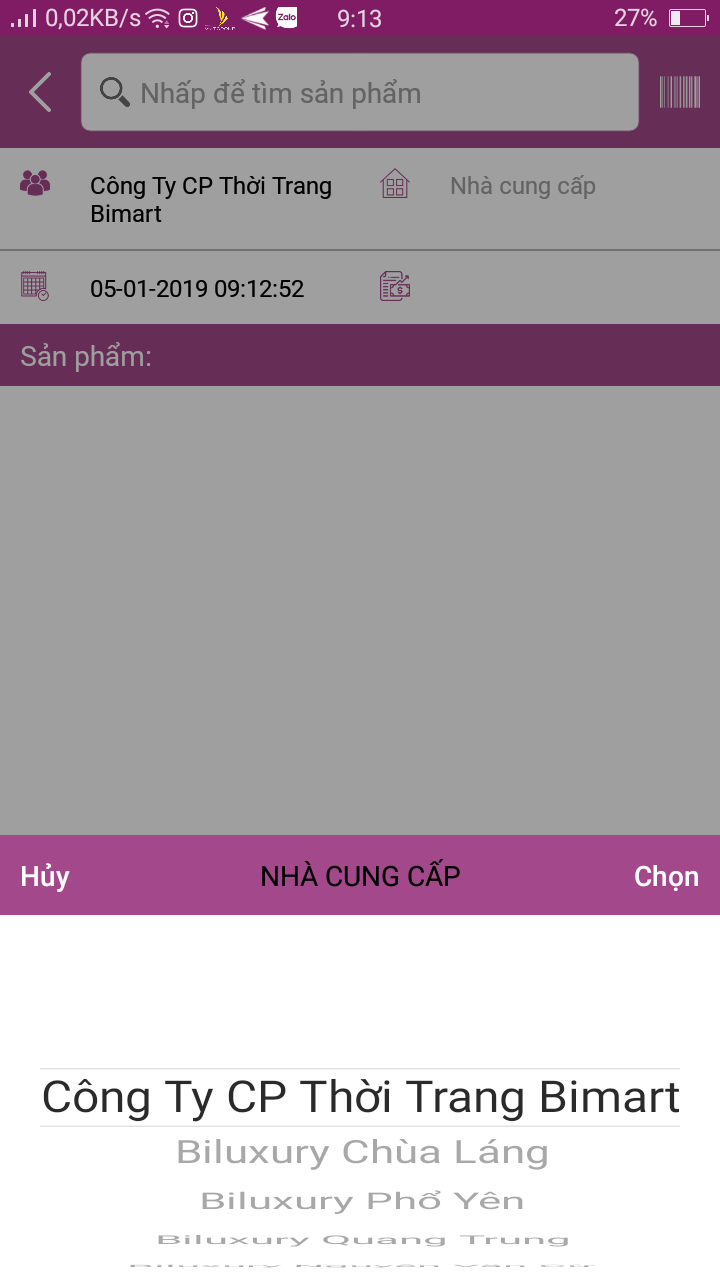Image resolution: width=720 pixels, height=1280 pixels.
Task: Change the date 05-01-2019 09:12:52
Action: click(x=197, y=289)
